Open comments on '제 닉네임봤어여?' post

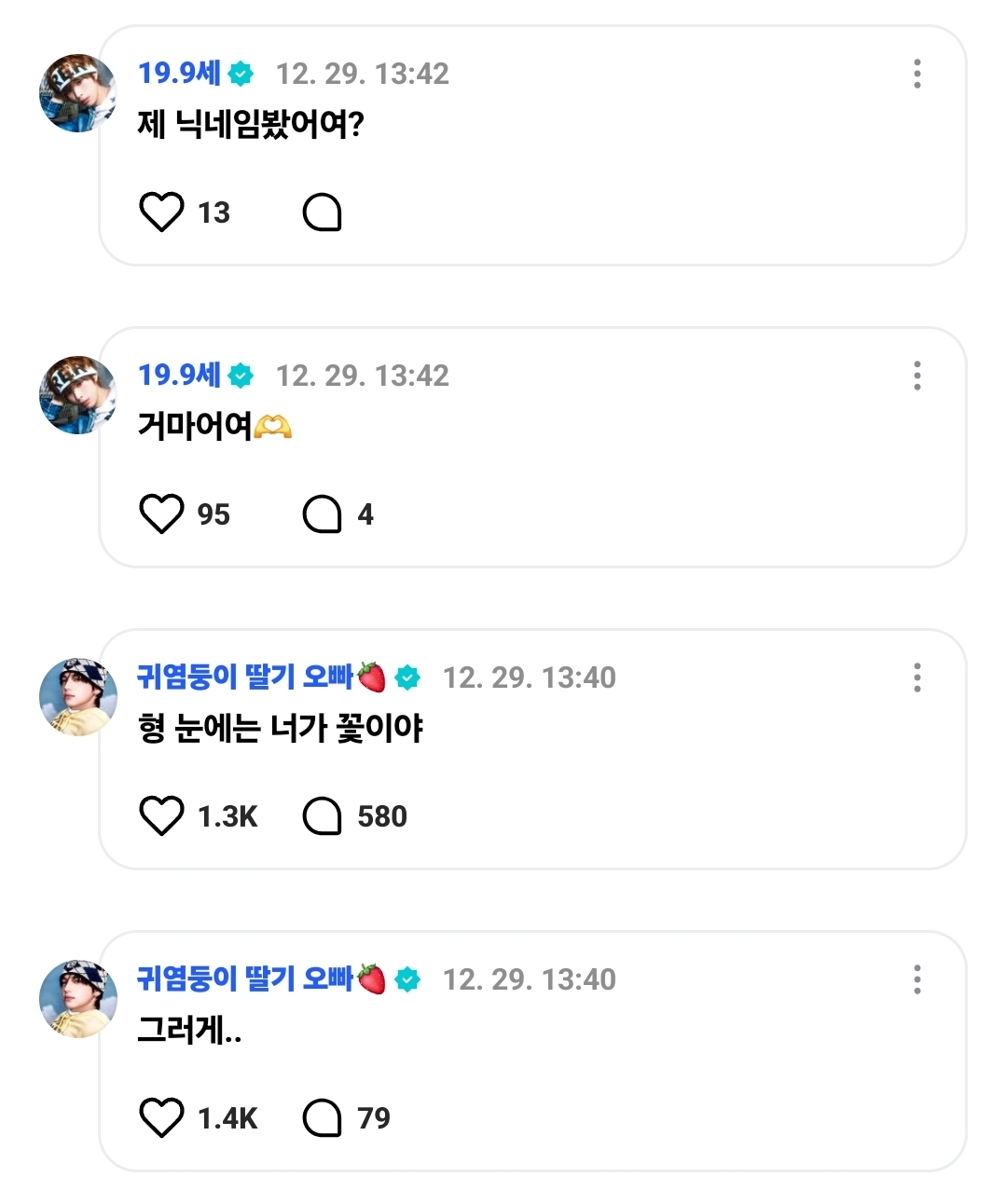click(322, 212)
